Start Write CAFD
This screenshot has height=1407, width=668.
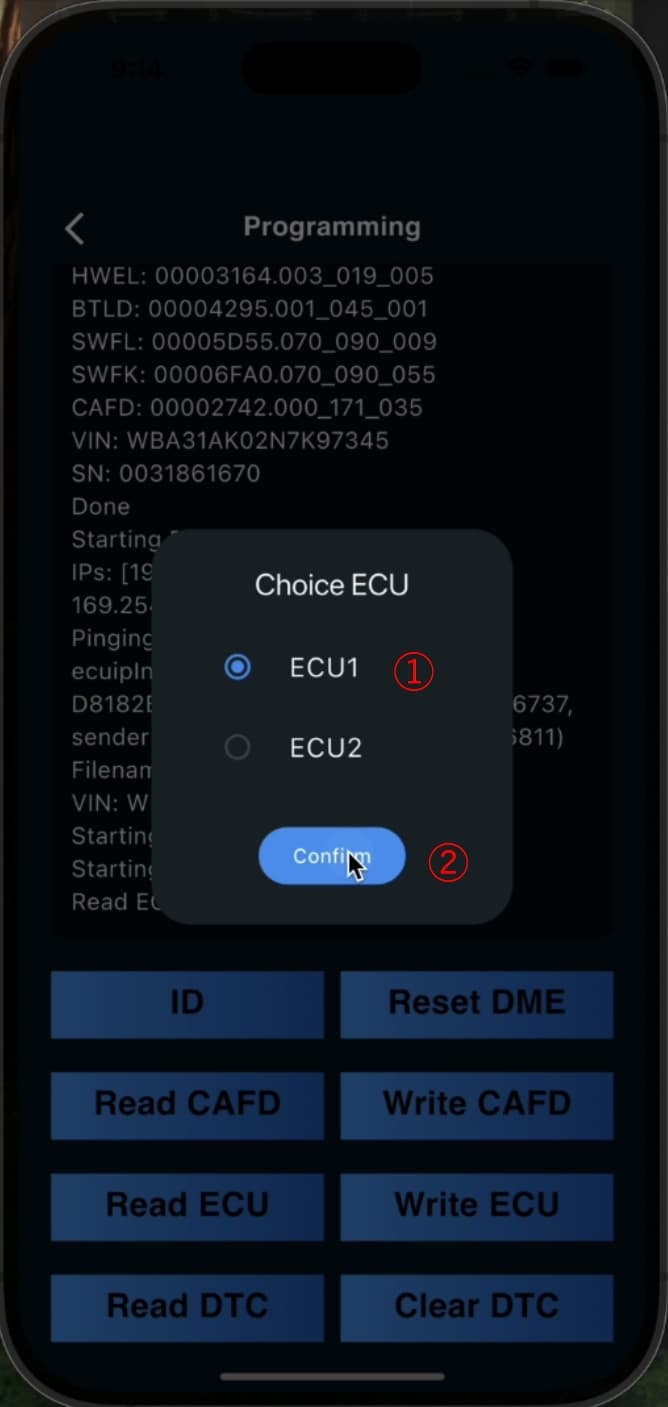pos(476,1104)
